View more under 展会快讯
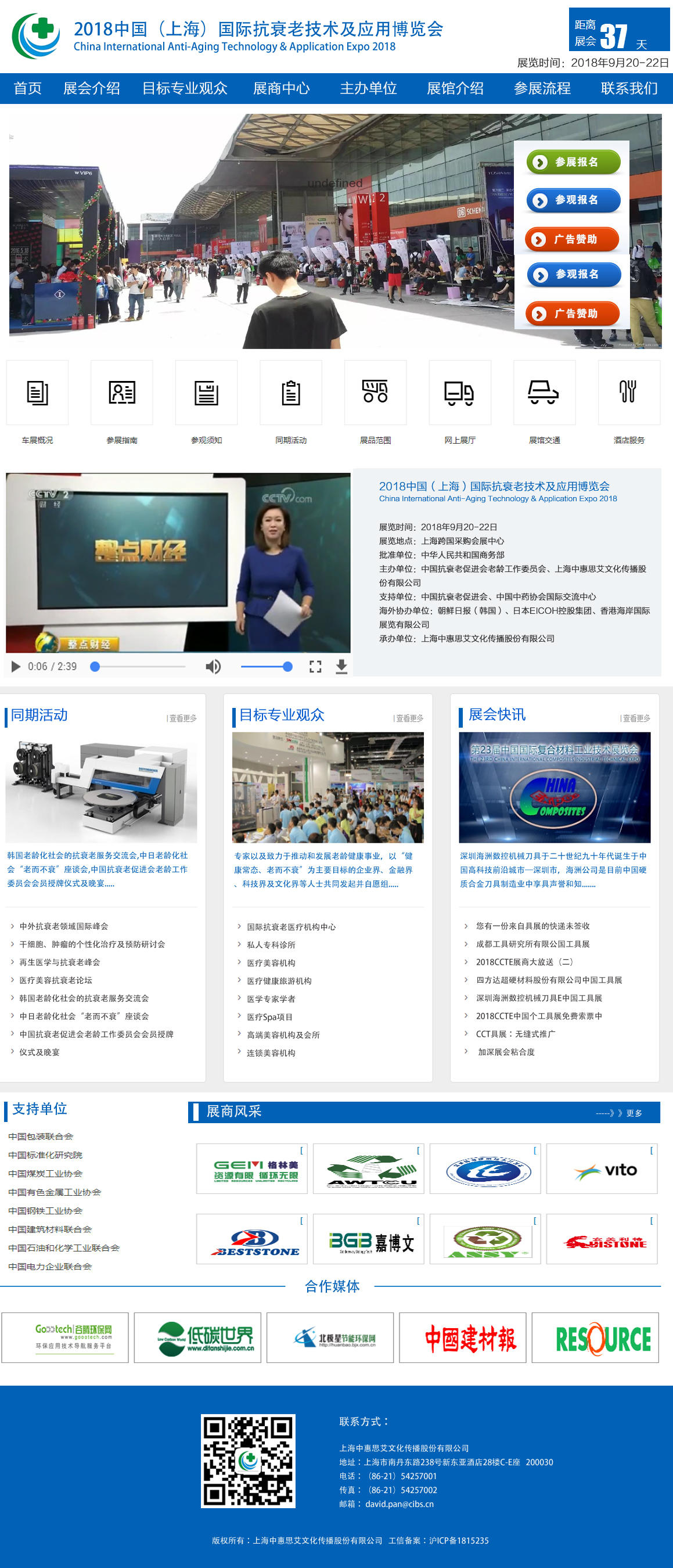Screen dimensions: 673x1568 pyautogui.click(x=636, y=718)
